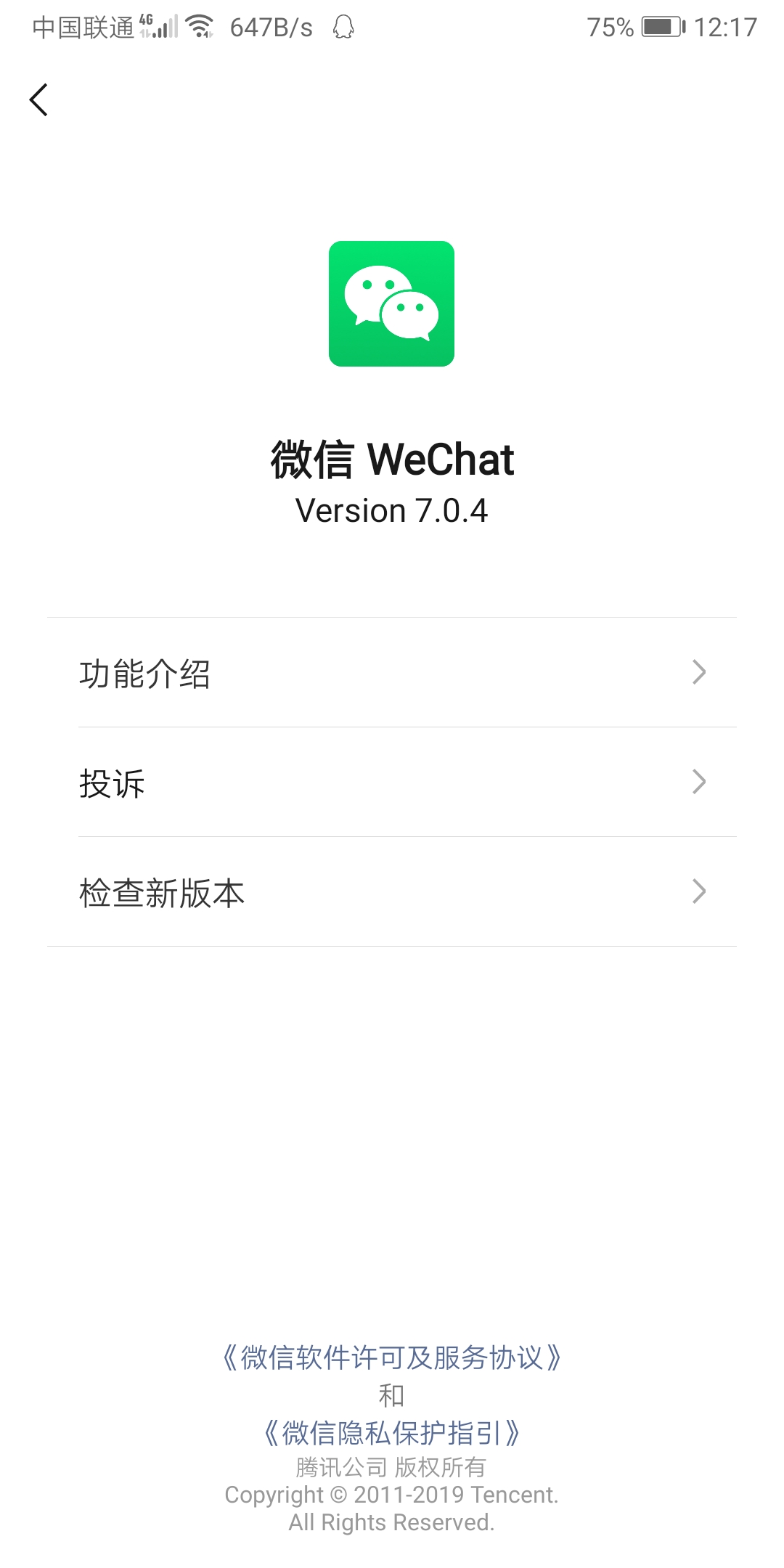Tap the WeChat logo

[392, 305]
